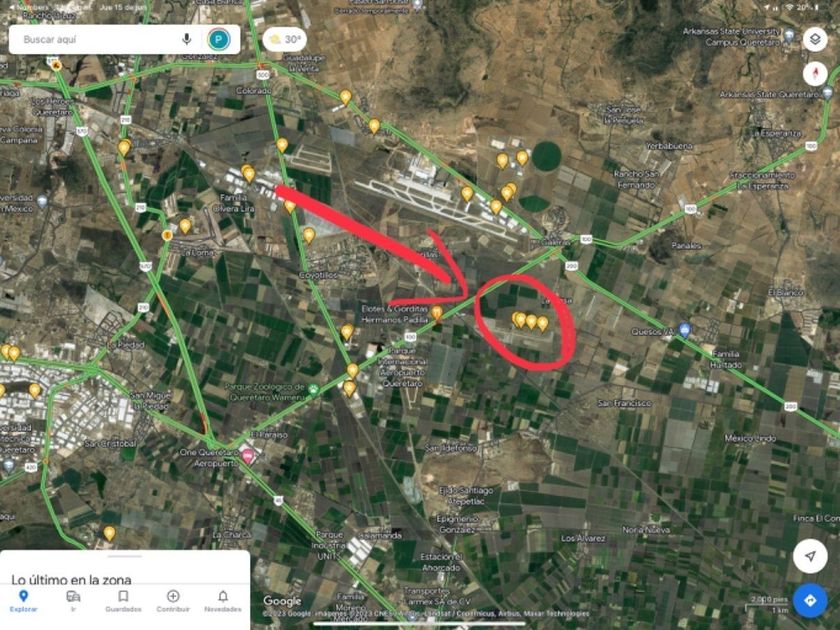Switch to the Ir tab

pos(73,600)
